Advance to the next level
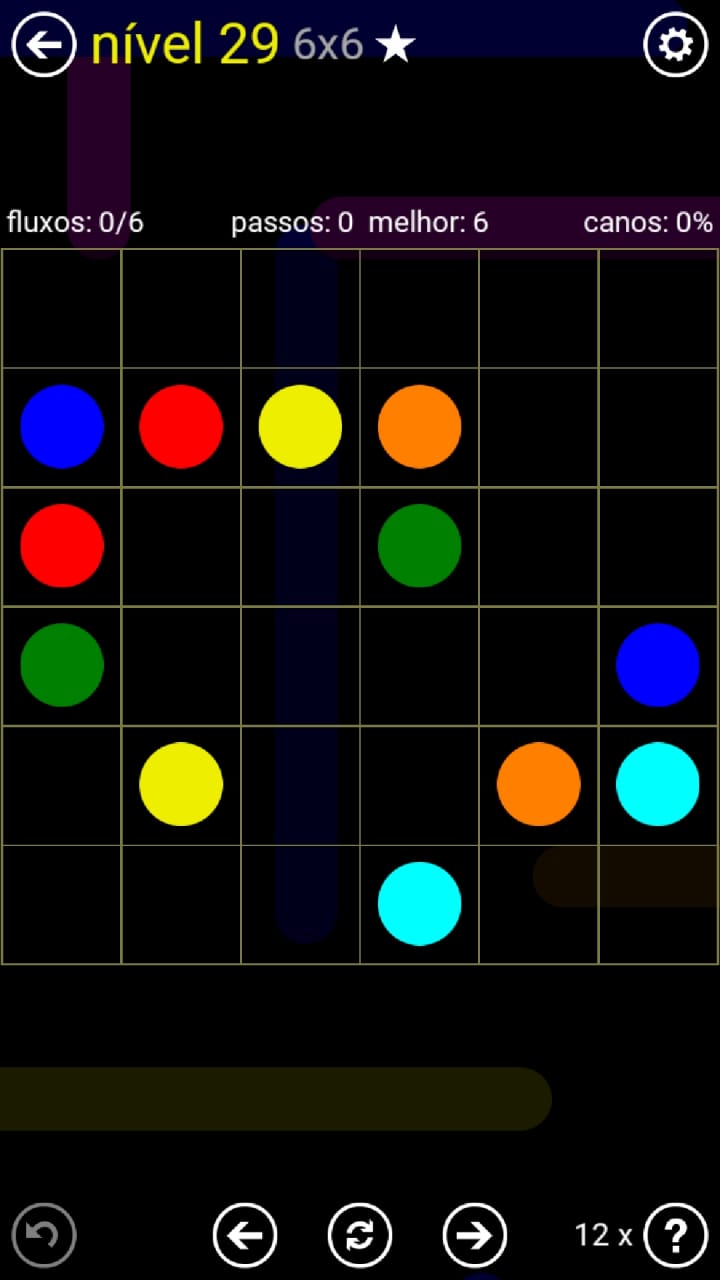720x1280 pixels. (475, 1235)
